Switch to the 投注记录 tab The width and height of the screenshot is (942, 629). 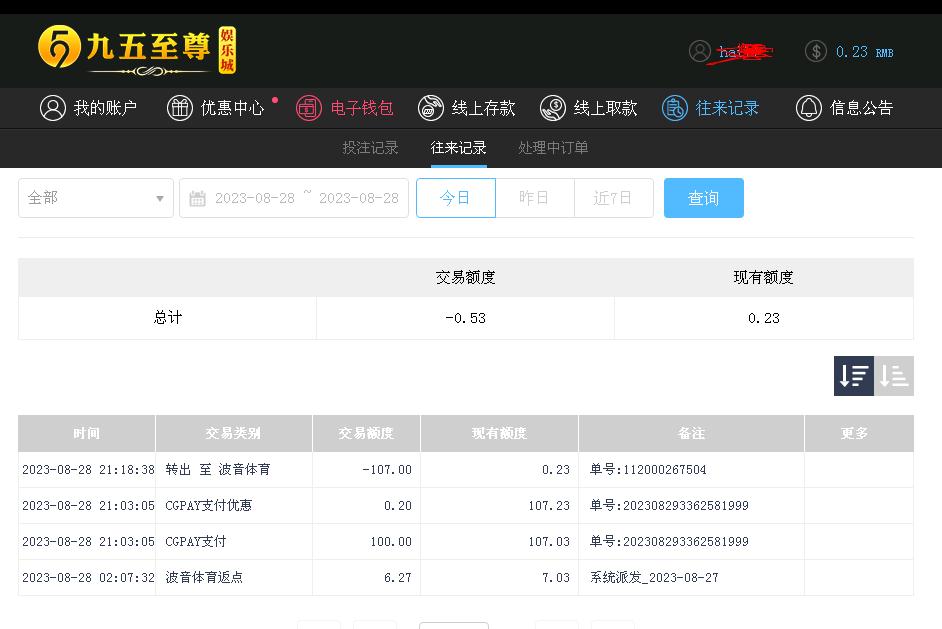click(370, 148)
